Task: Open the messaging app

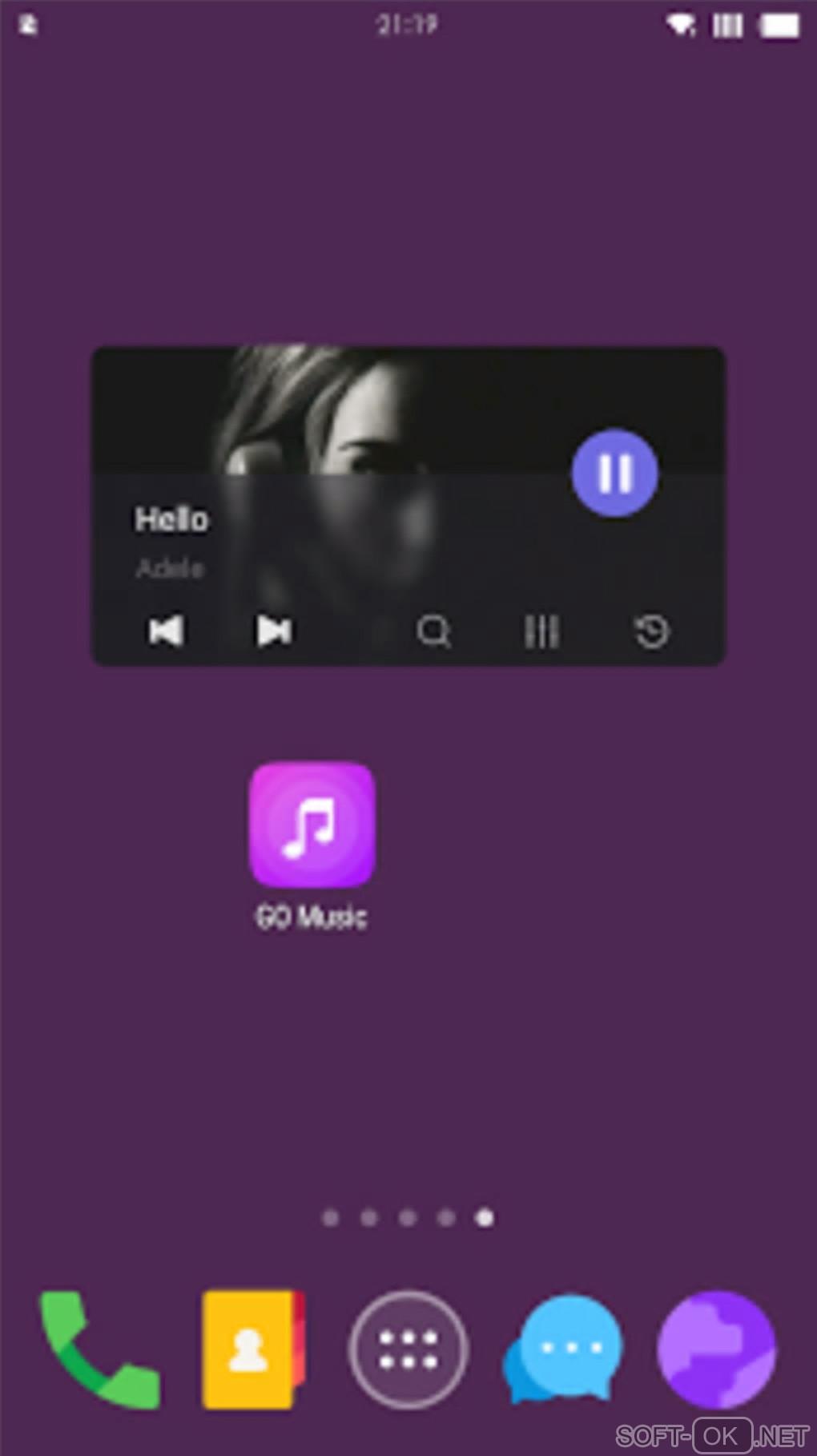Action: (563, 1349)
